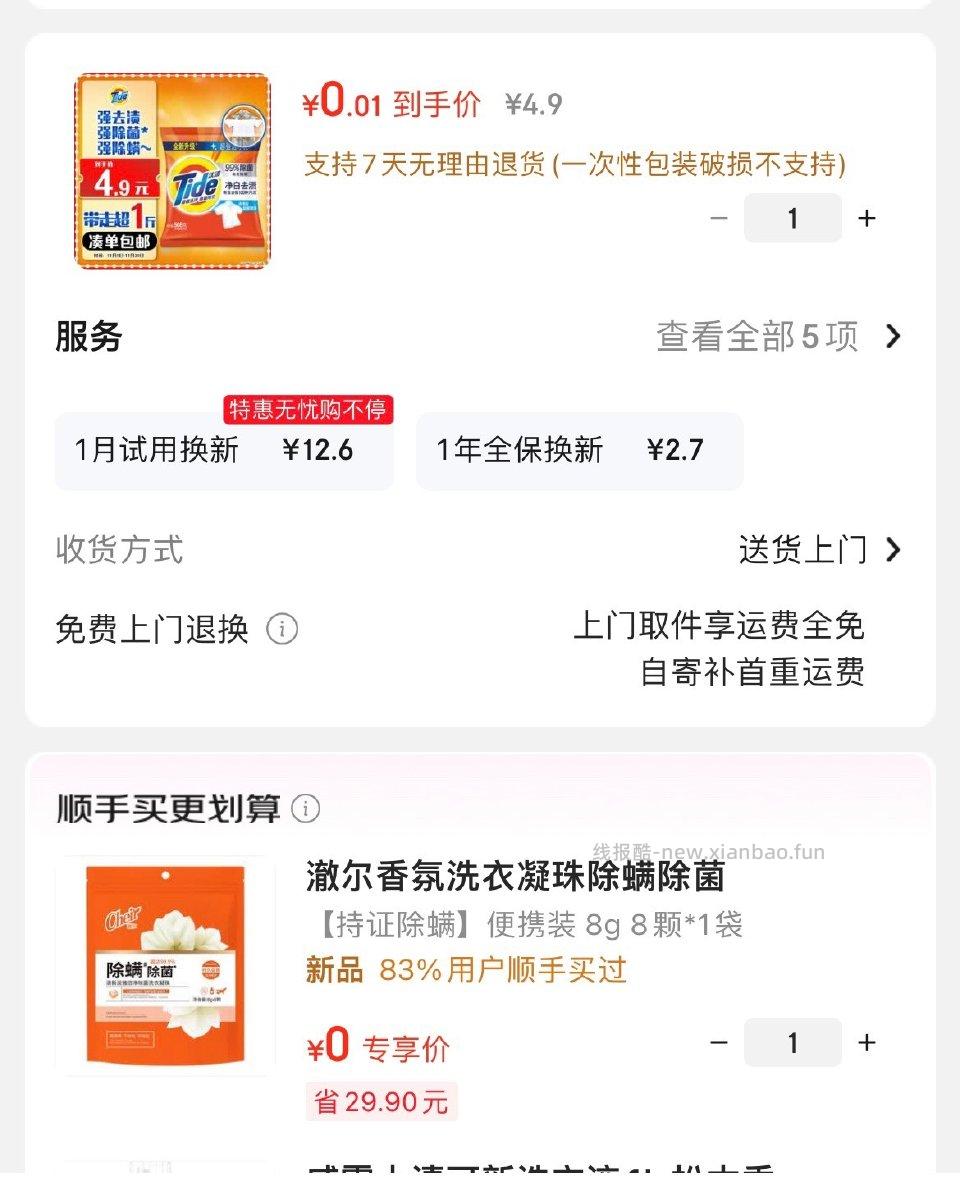Increase Tide detergent quantity with plus
Viewport: 960px width, 1183px height.
[x=866, y=218]
